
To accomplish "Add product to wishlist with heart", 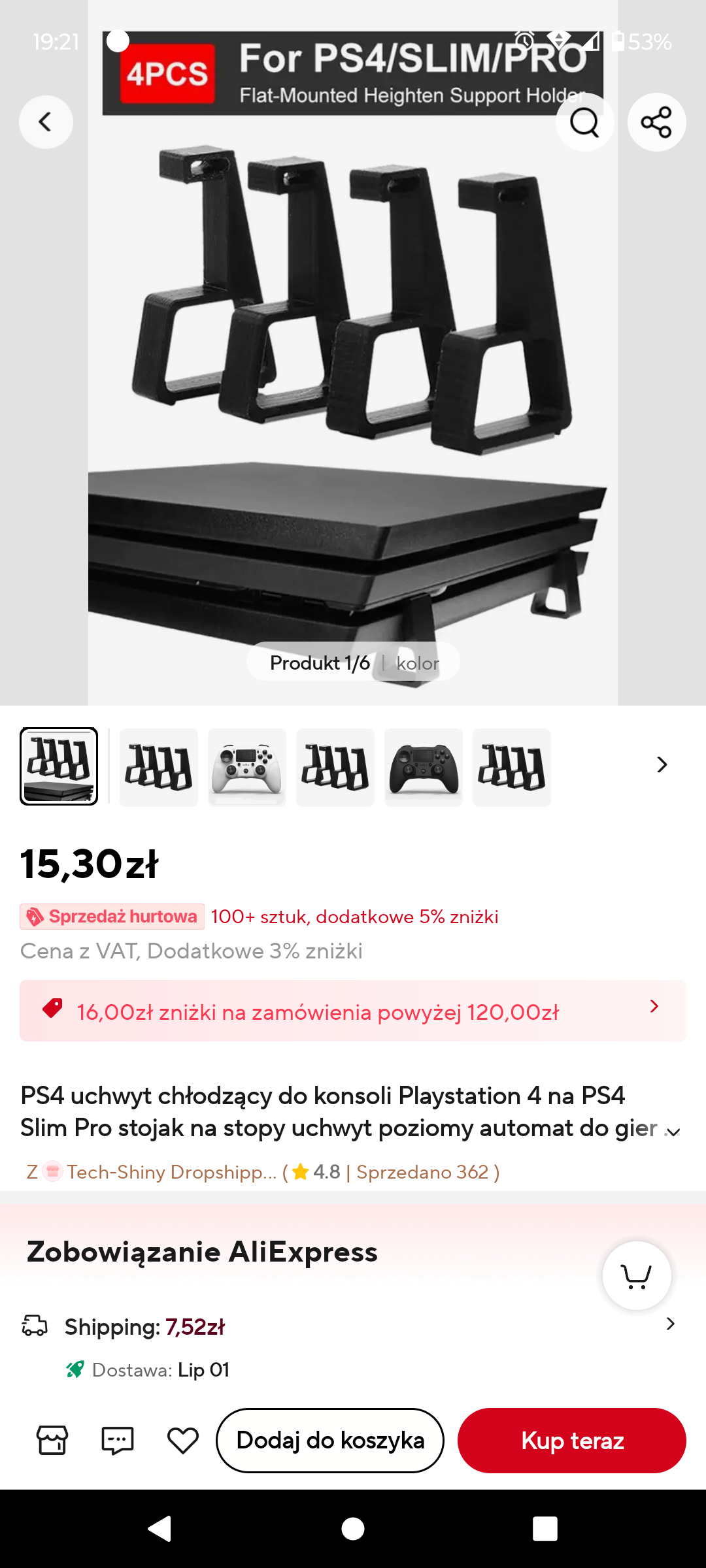I will click(x=183, y=1440).
